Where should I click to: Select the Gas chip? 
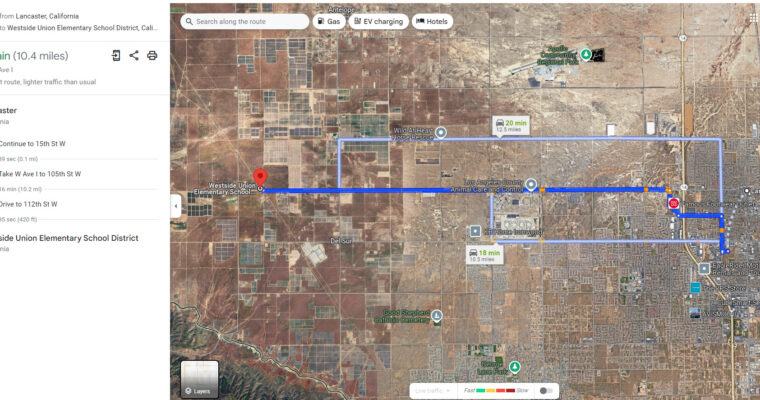click(x=328, y=21)
